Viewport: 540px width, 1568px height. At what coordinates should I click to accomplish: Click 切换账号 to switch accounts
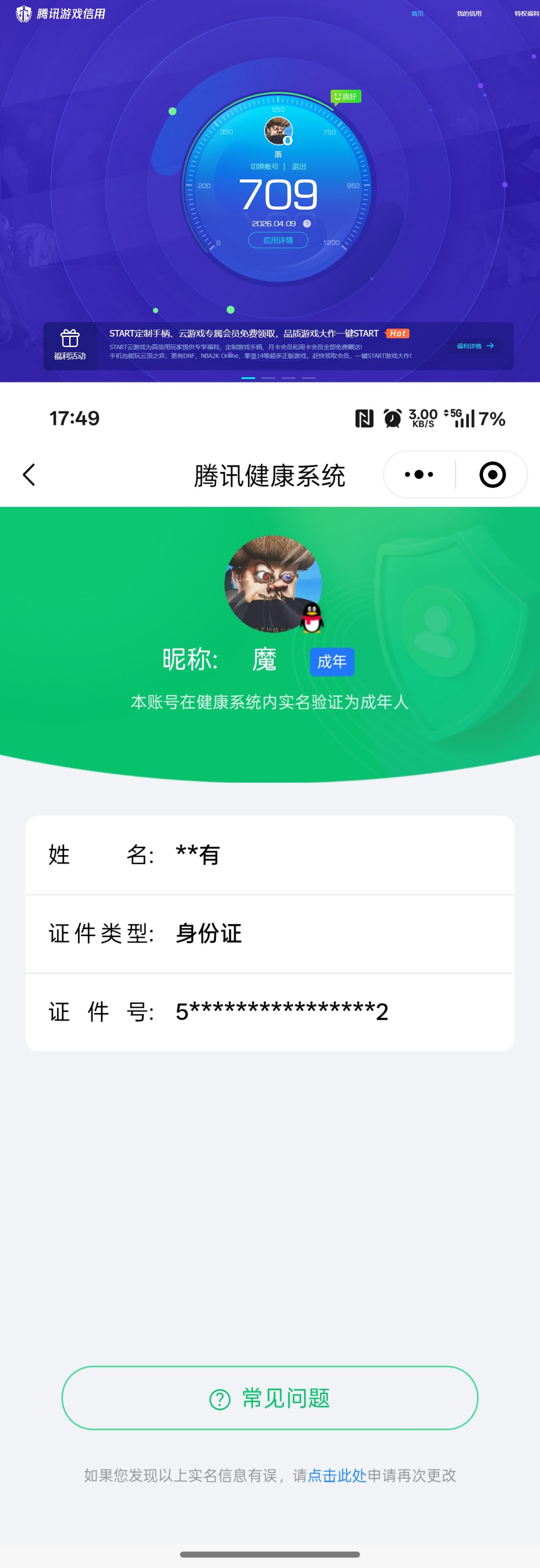coord(265,167)
